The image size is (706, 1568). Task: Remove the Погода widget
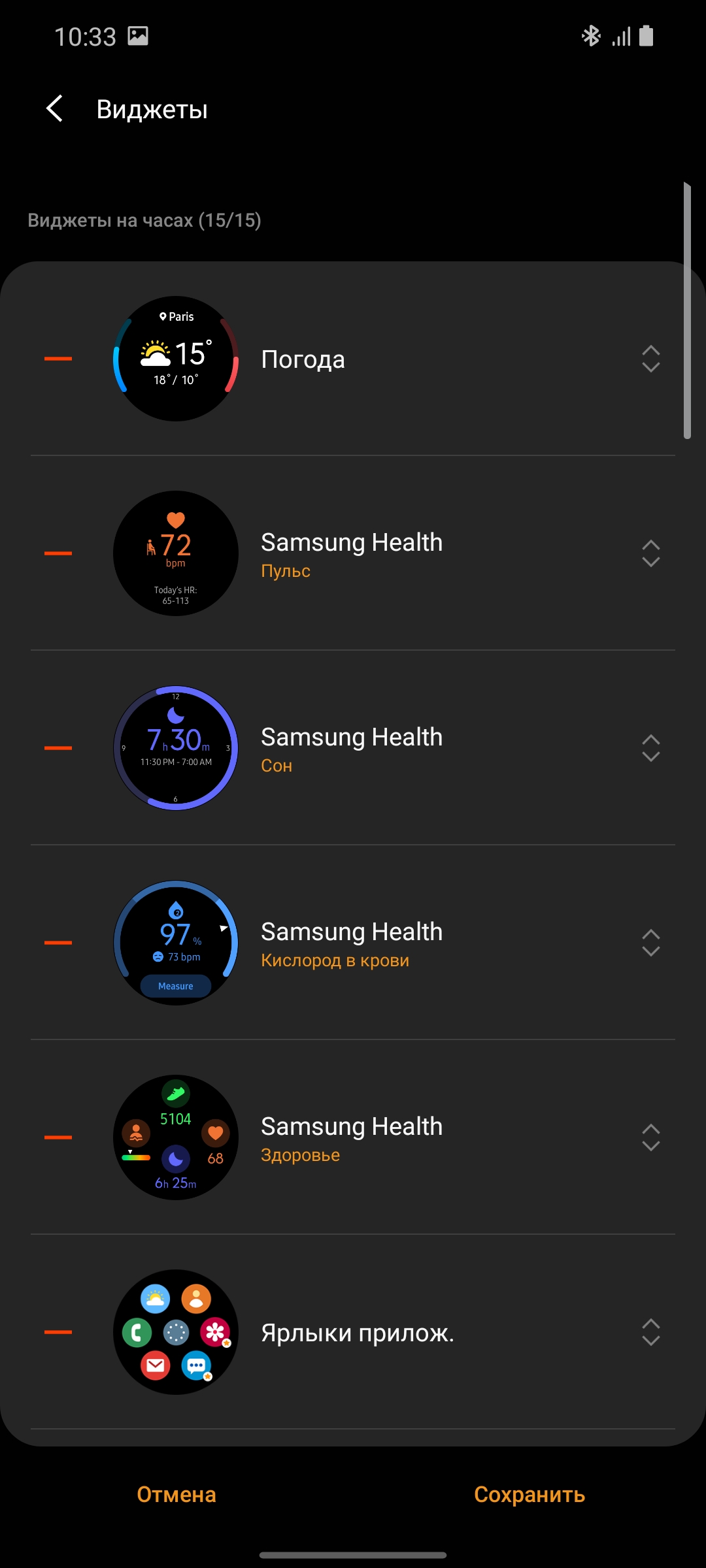(x=58, y=359)
